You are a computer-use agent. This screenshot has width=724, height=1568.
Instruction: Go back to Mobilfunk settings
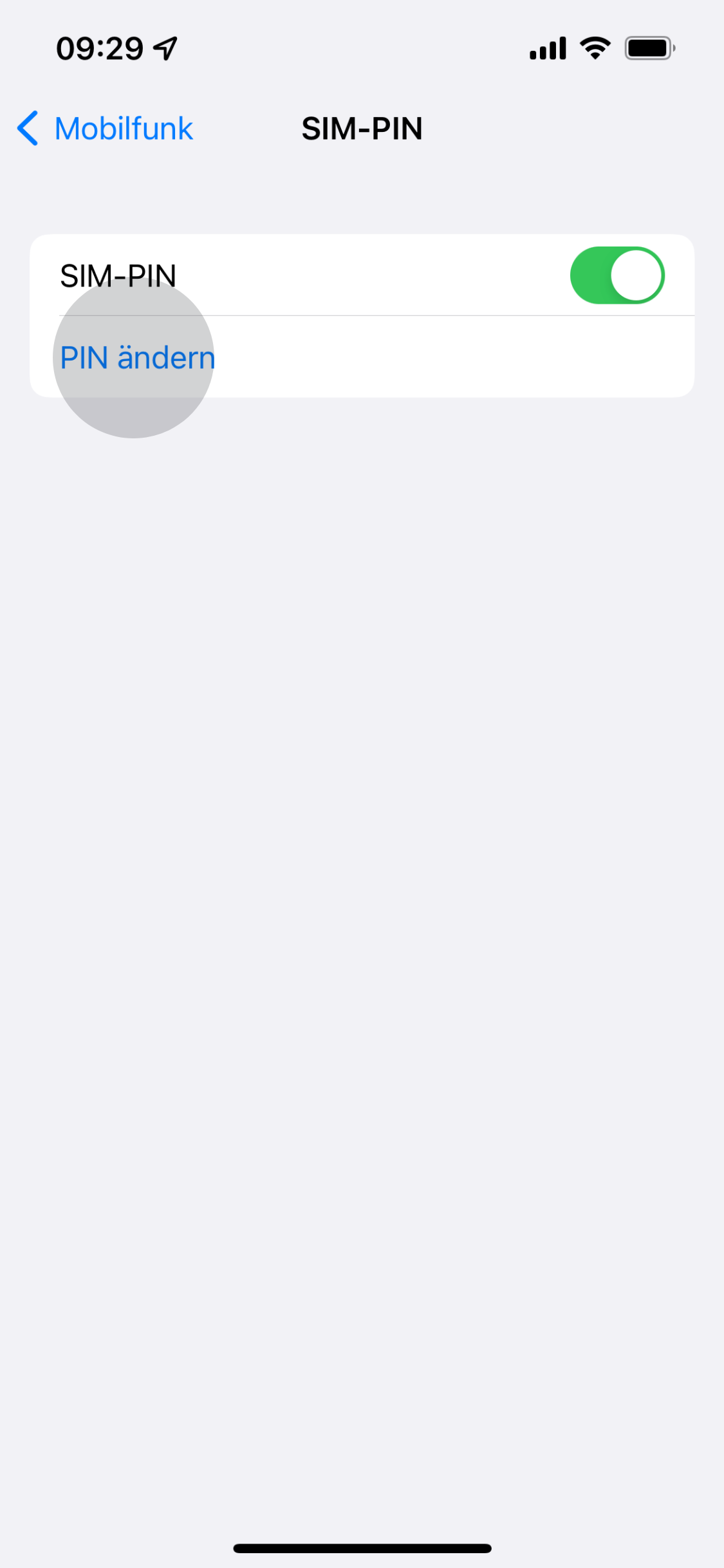click(106, 129)
